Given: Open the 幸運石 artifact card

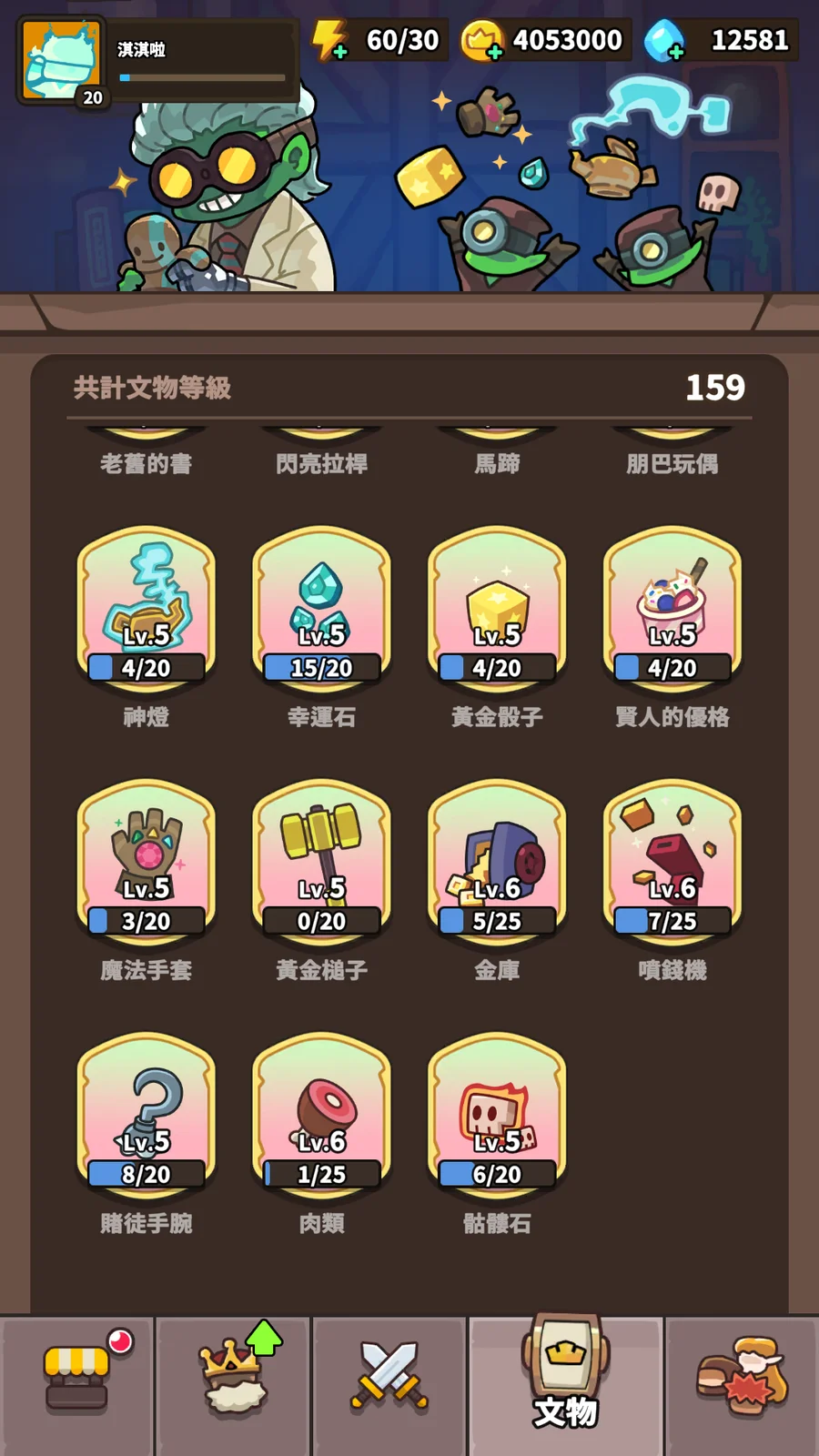Looking at the screenshot, I should (x=321, y=614).
